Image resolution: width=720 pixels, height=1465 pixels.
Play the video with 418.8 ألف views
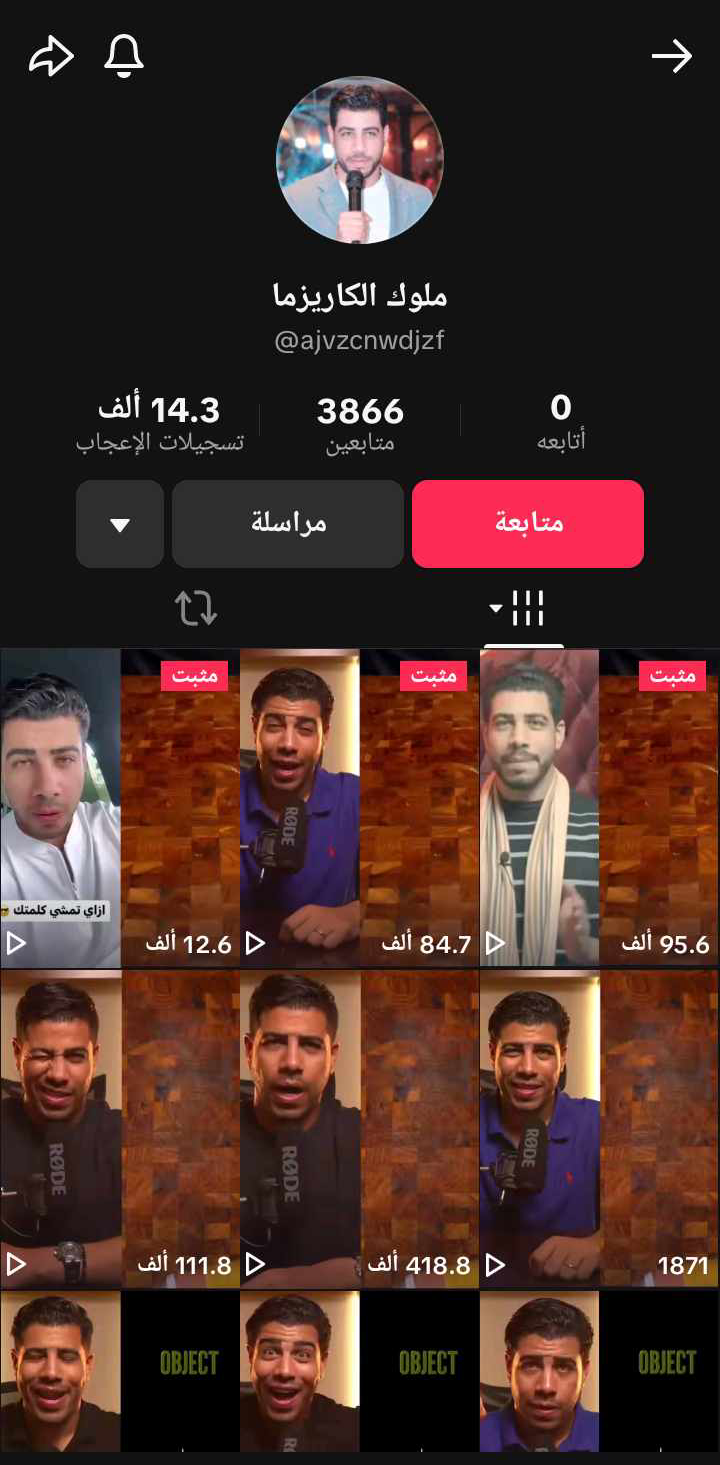359,1128
